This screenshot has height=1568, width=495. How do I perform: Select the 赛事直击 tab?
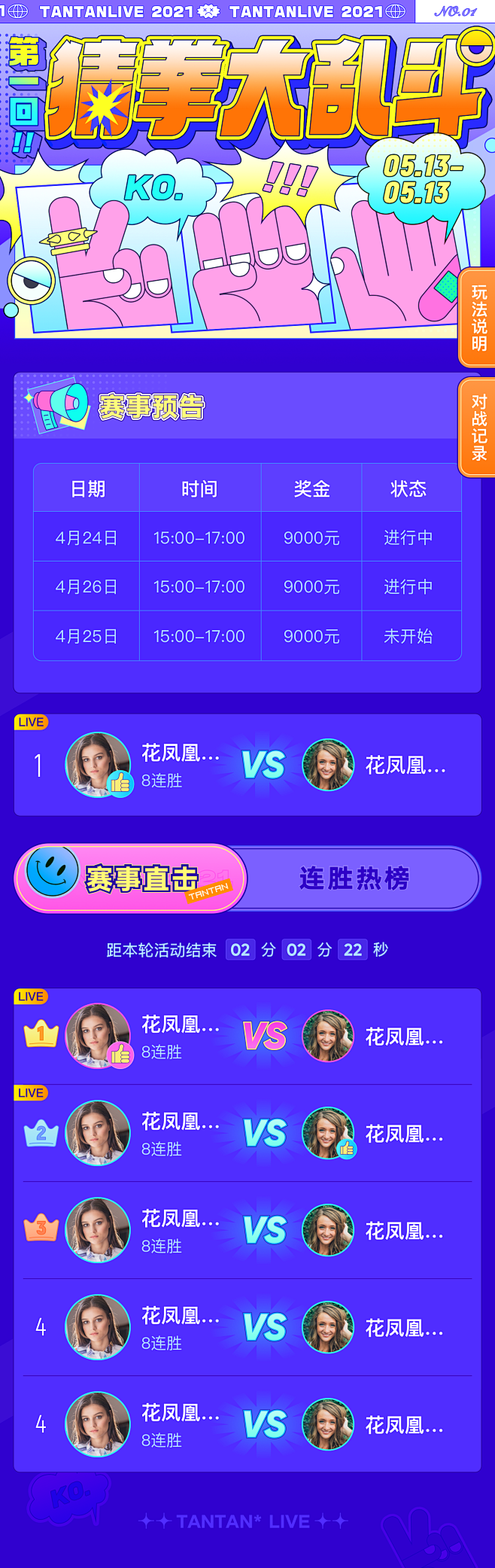pos(132,878)
